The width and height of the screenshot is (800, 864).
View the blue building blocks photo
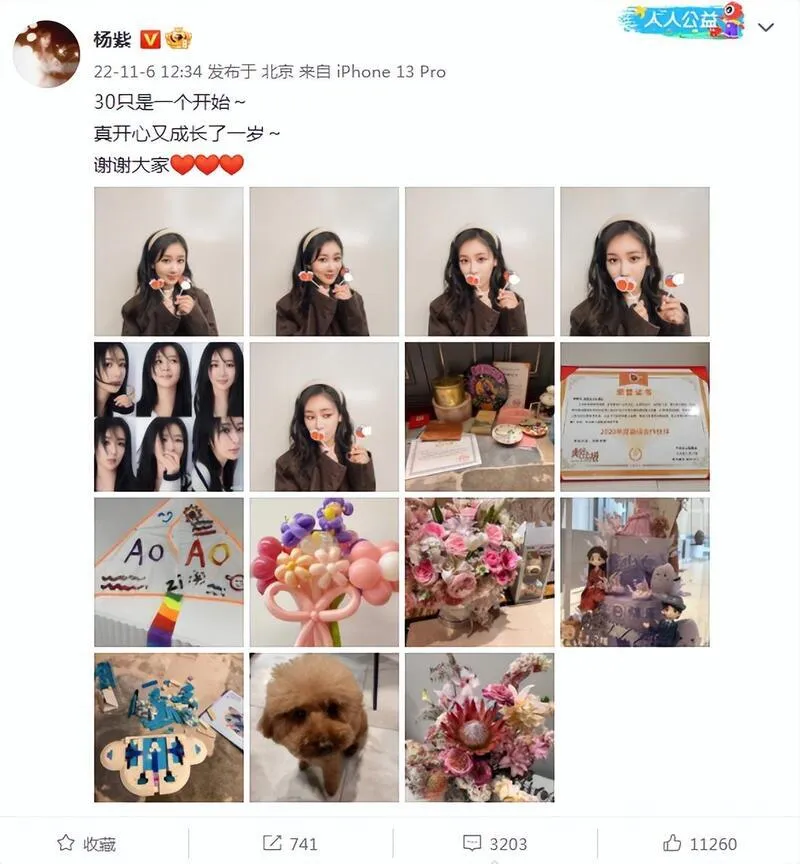point(168,727)
